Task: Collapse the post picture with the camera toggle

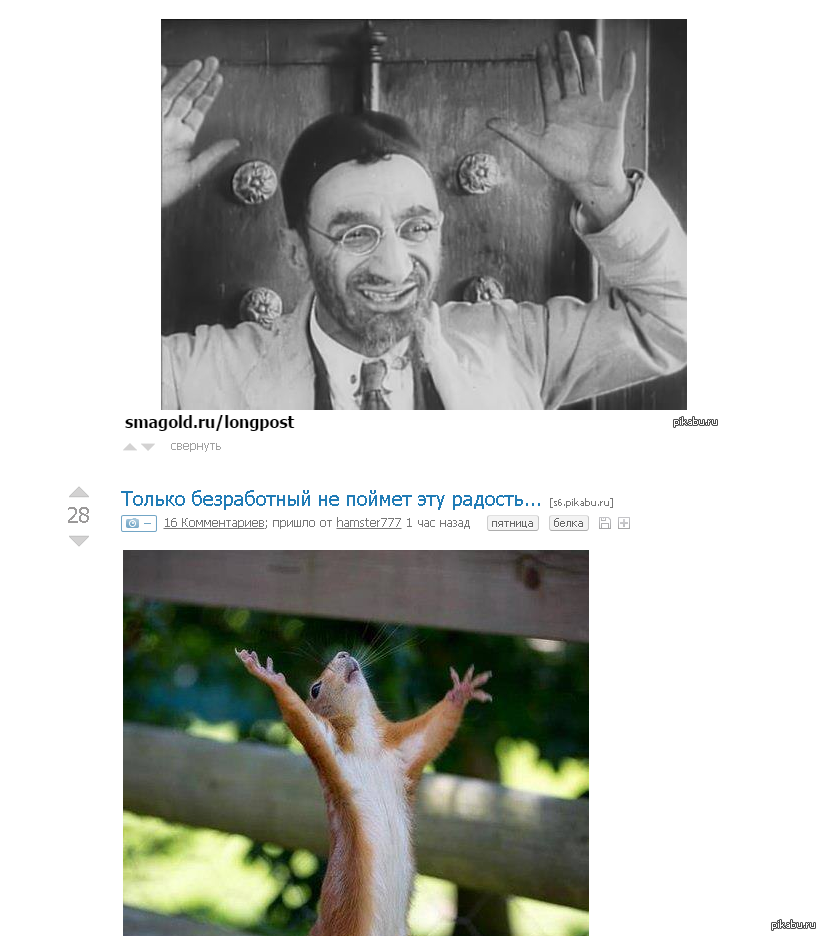Action: pos(139,523)
